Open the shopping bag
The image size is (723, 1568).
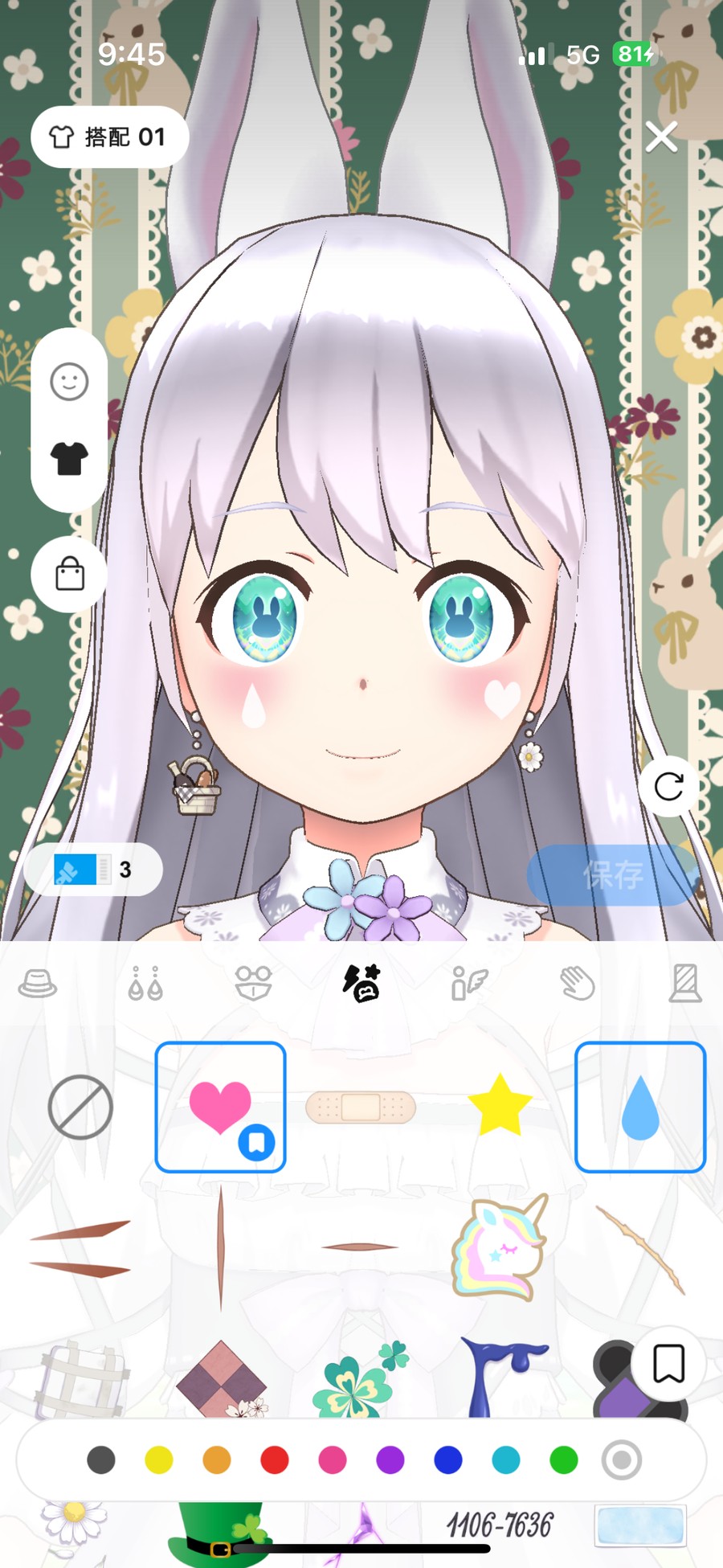[x=69, y=574]
